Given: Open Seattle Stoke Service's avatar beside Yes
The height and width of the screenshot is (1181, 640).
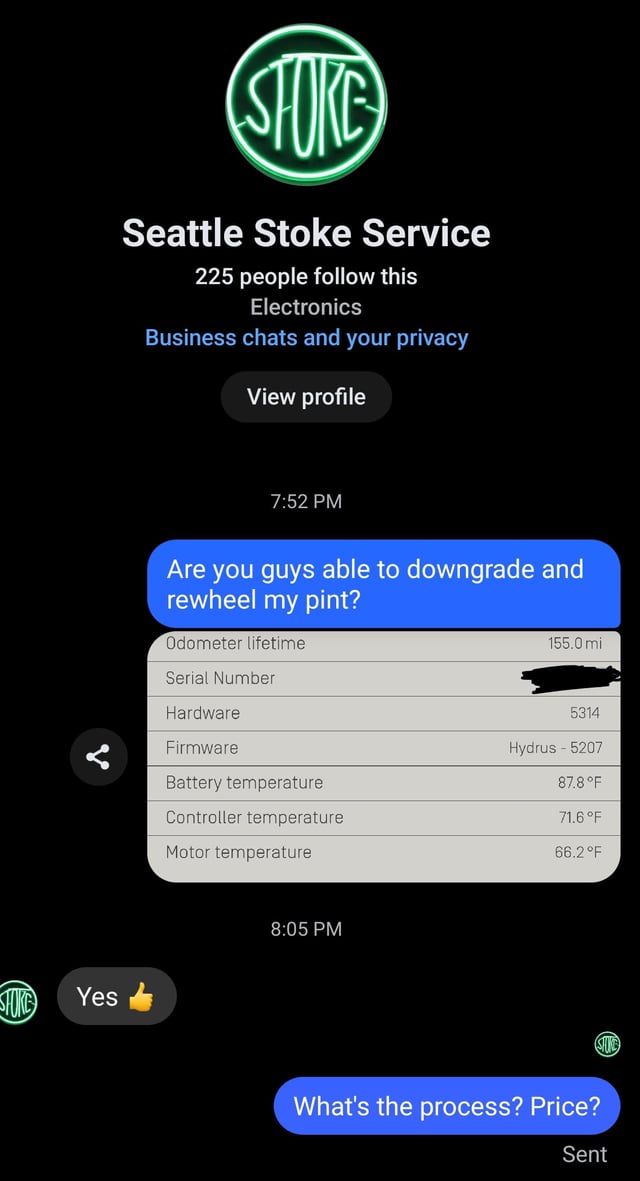Looking at the screenshot, I should (x=18, y=998).
